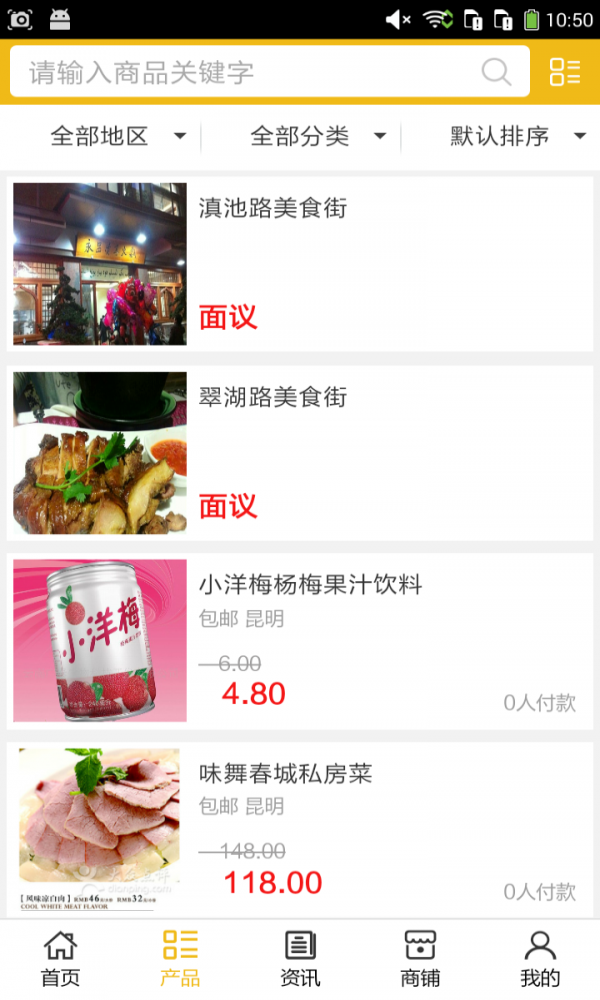Open the 我的 profile tab

point(540,958)
